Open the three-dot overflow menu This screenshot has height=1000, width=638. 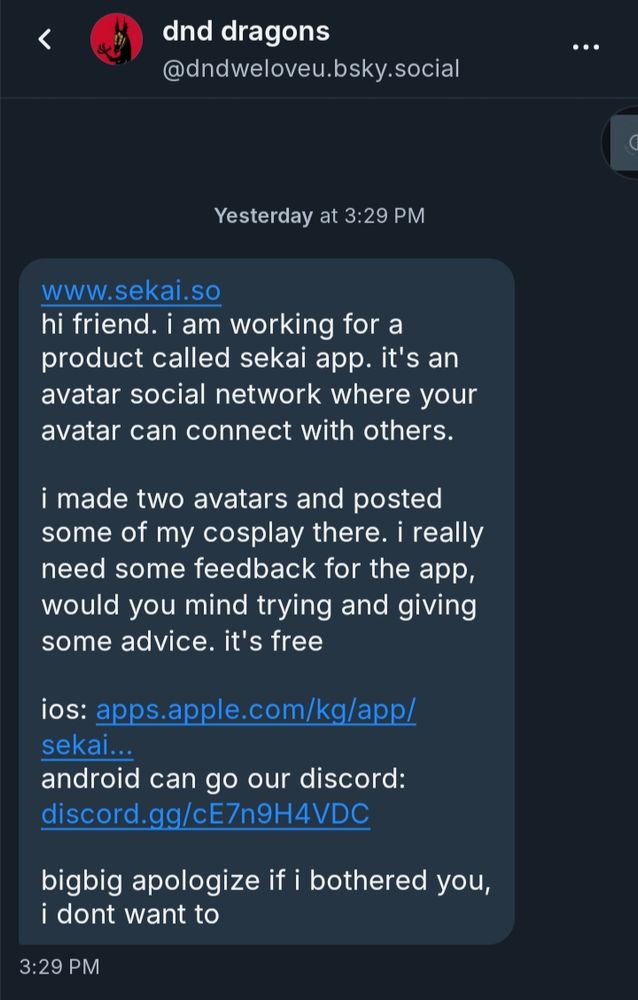tap(585, 47)
